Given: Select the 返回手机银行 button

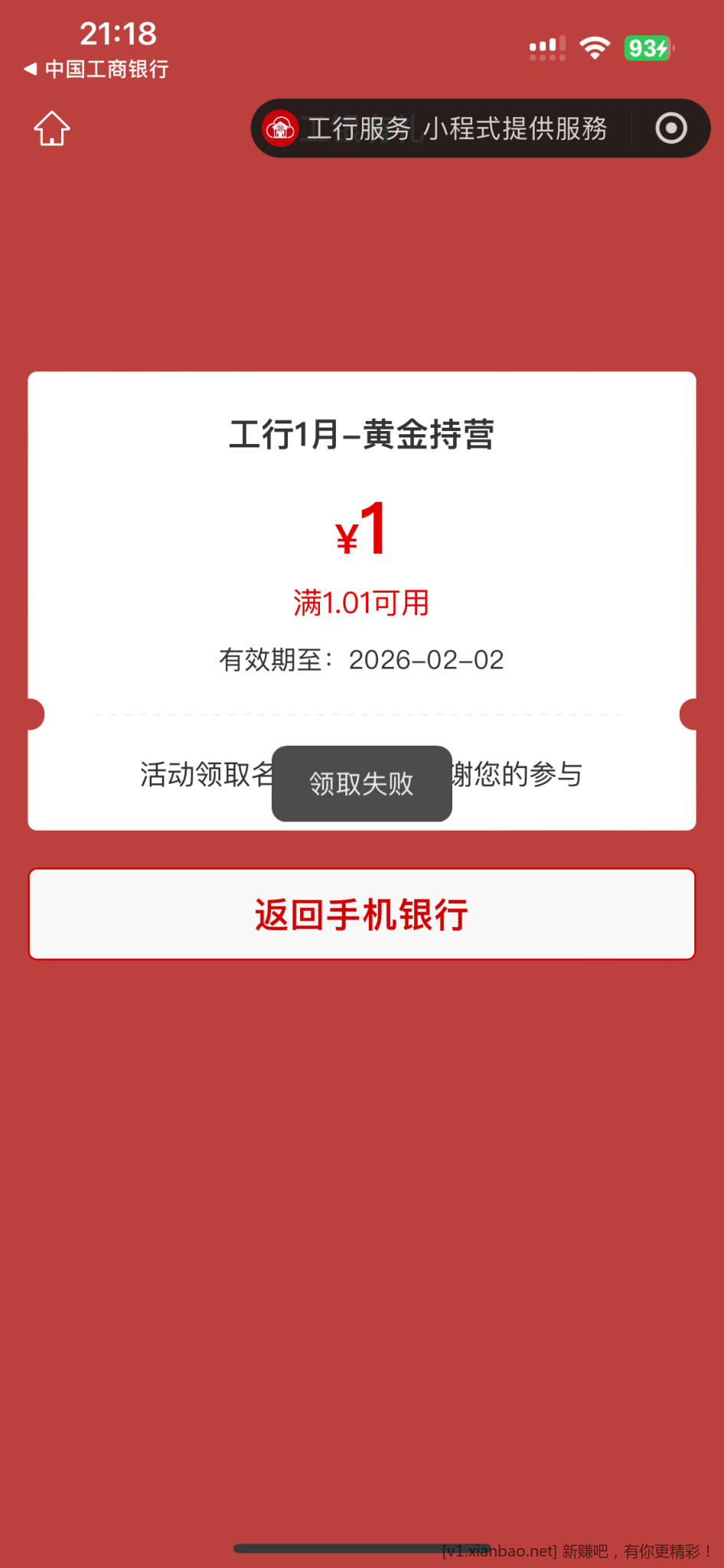Looking at the screenshot, I should tap(361, 914).
